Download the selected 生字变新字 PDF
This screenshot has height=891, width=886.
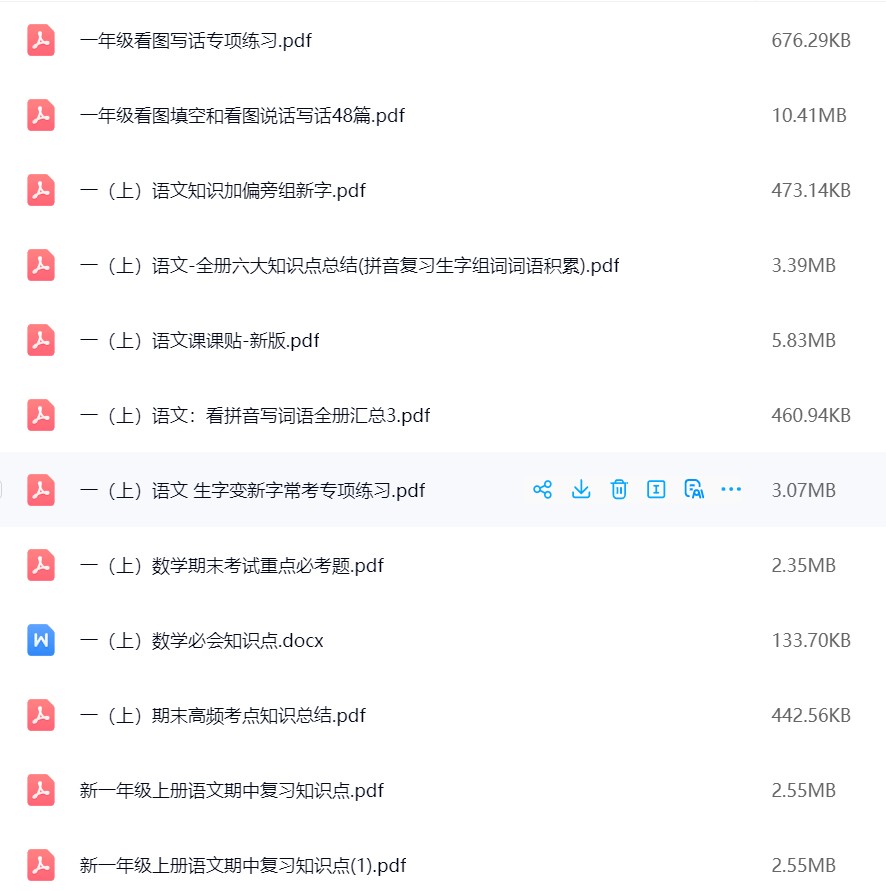[581, 490]
